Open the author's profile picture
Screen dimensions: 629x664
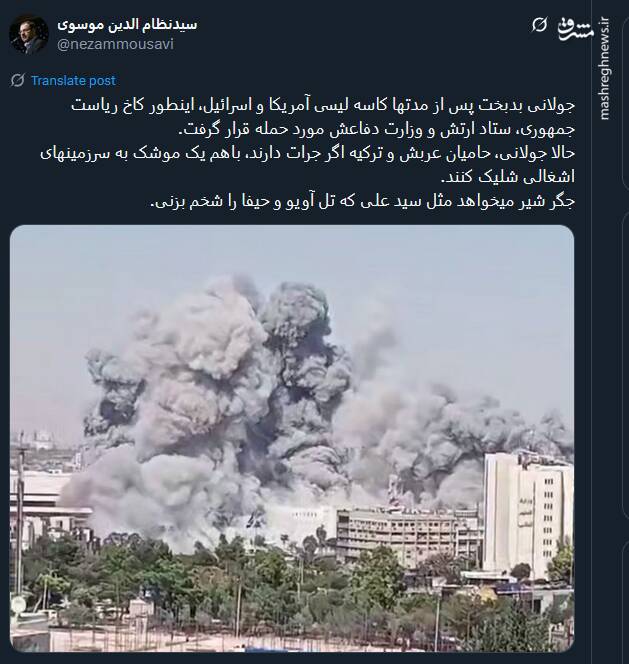(x=28, y=34)
